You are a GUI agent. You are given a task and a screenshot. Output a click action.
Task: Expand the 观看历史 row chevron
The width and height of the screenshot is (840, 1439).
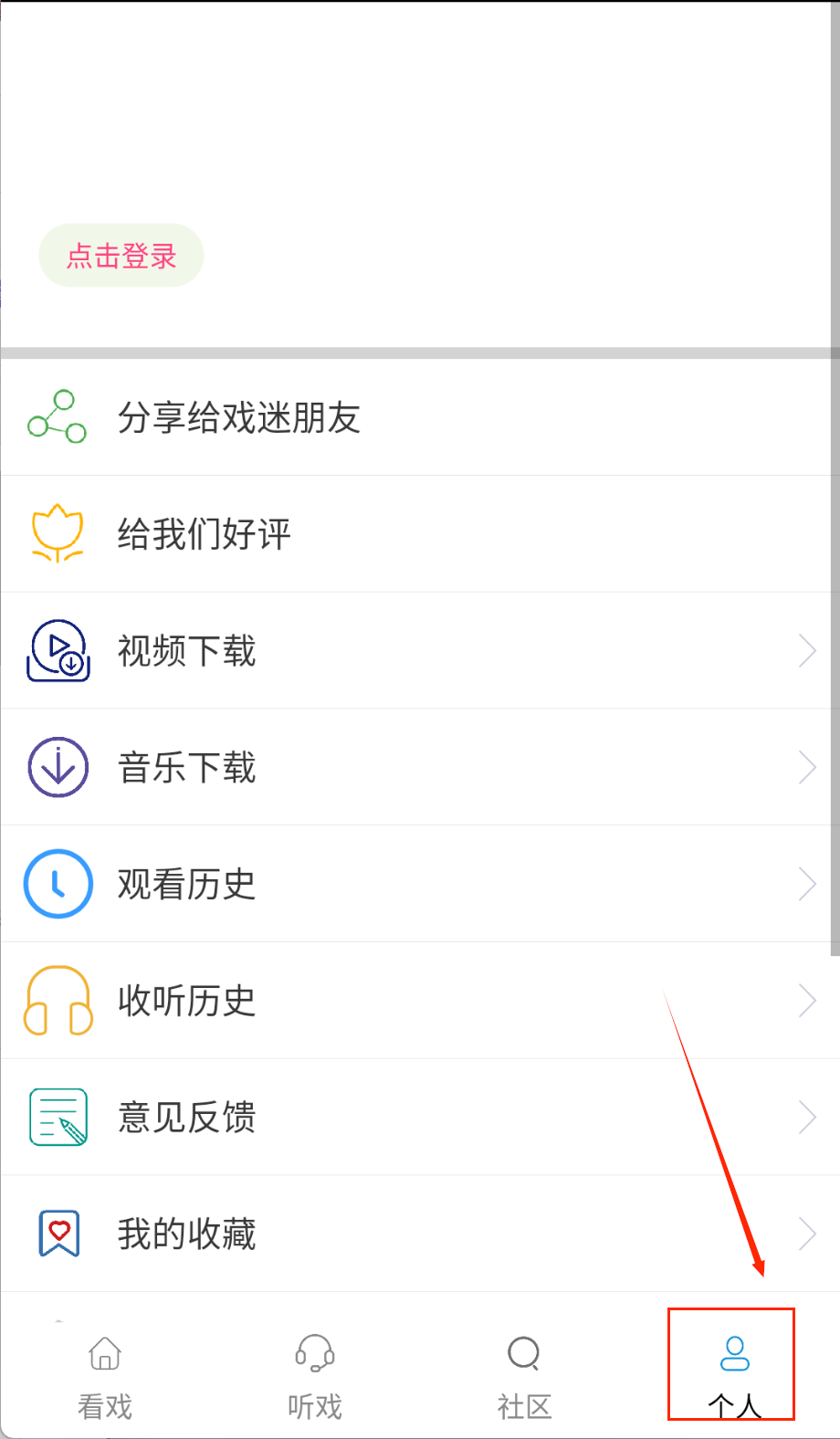(x=807, y=883)
